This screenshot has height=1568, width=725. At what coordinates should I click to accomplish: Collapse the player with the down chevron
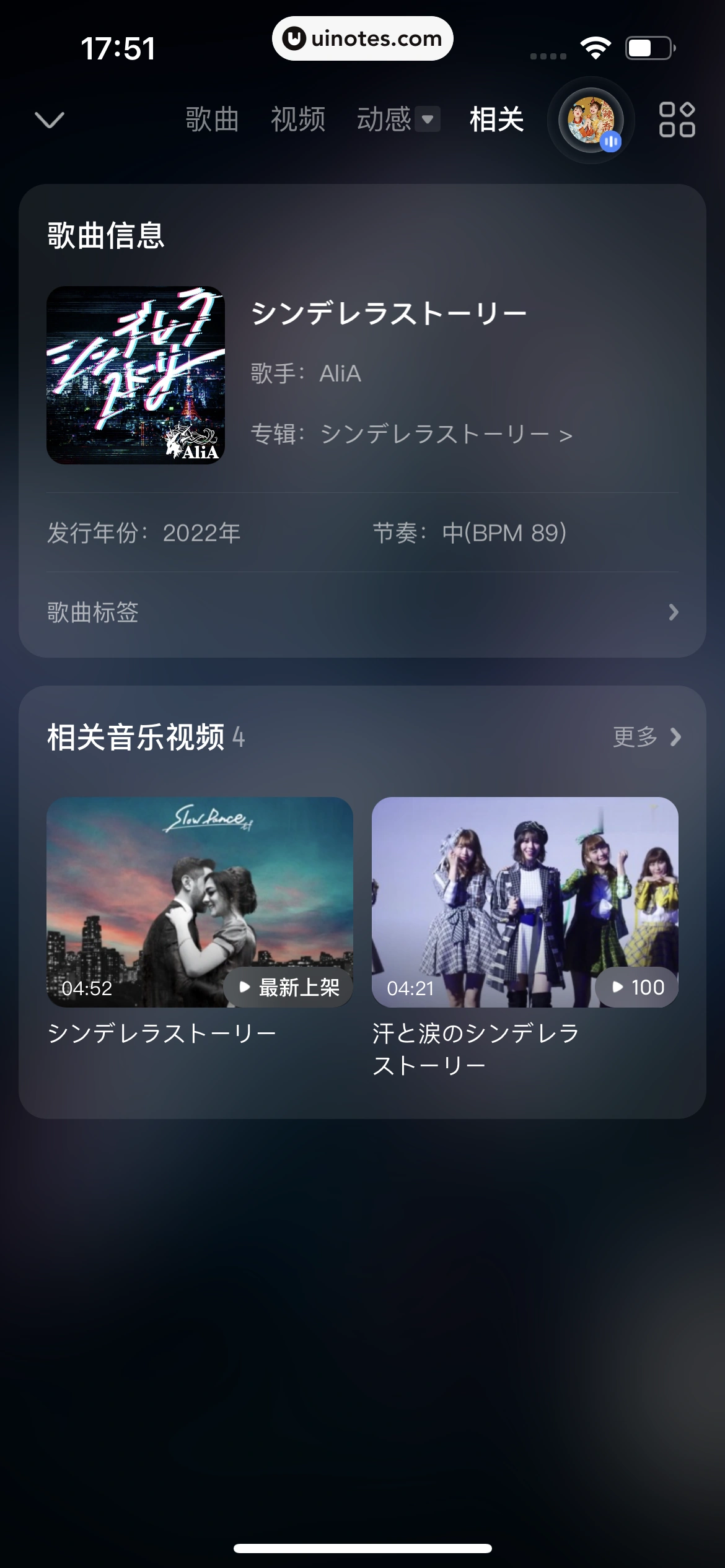[50, 120]
